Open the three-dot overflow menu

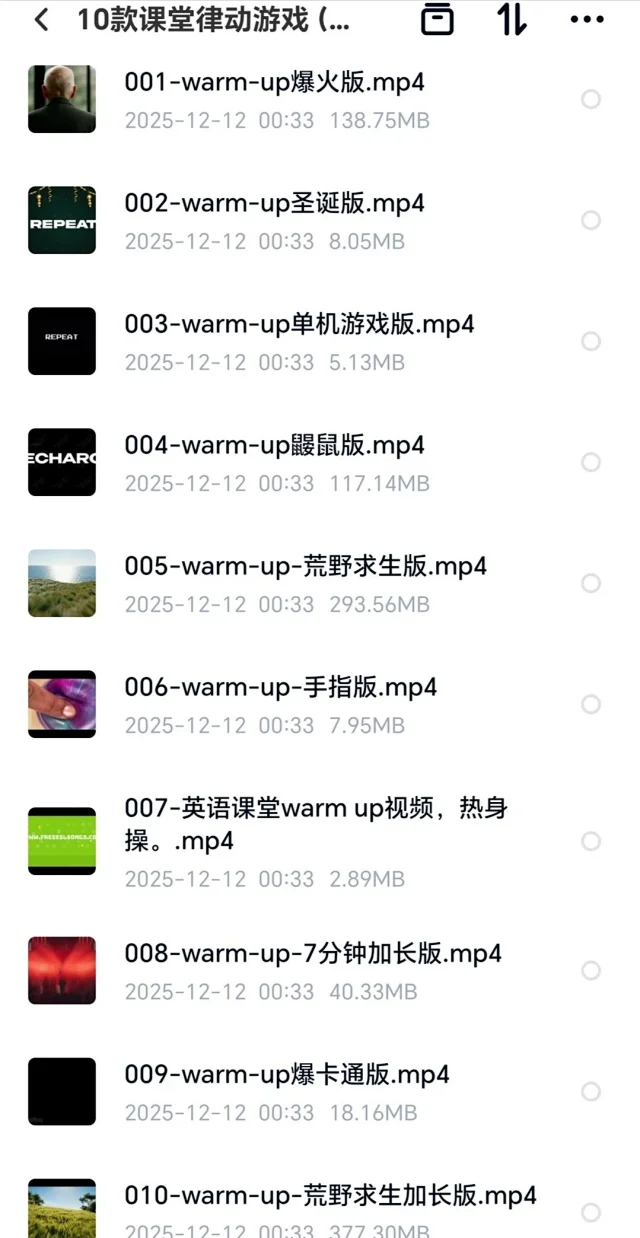tap(587, 20)
